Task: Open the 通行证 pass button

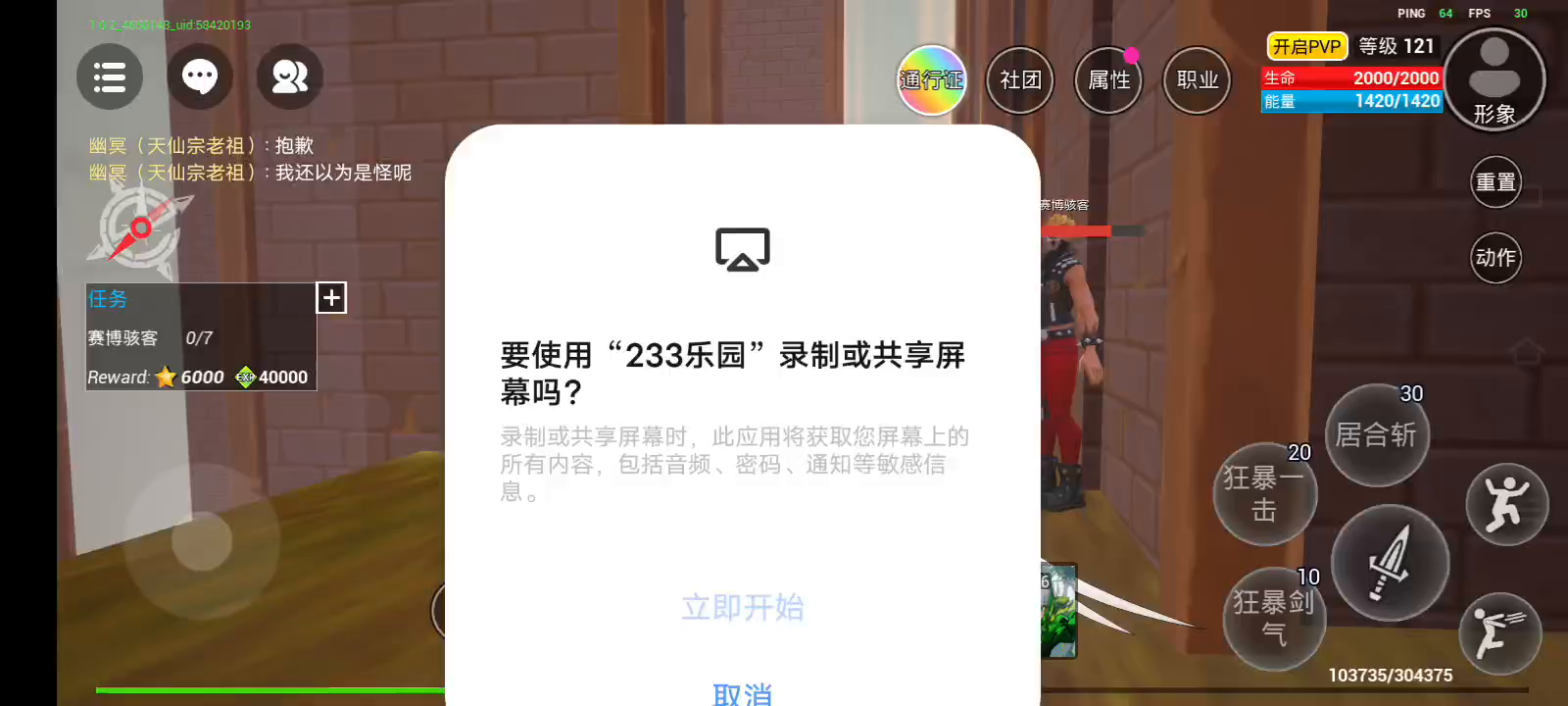Action: (x=931, y=80)
